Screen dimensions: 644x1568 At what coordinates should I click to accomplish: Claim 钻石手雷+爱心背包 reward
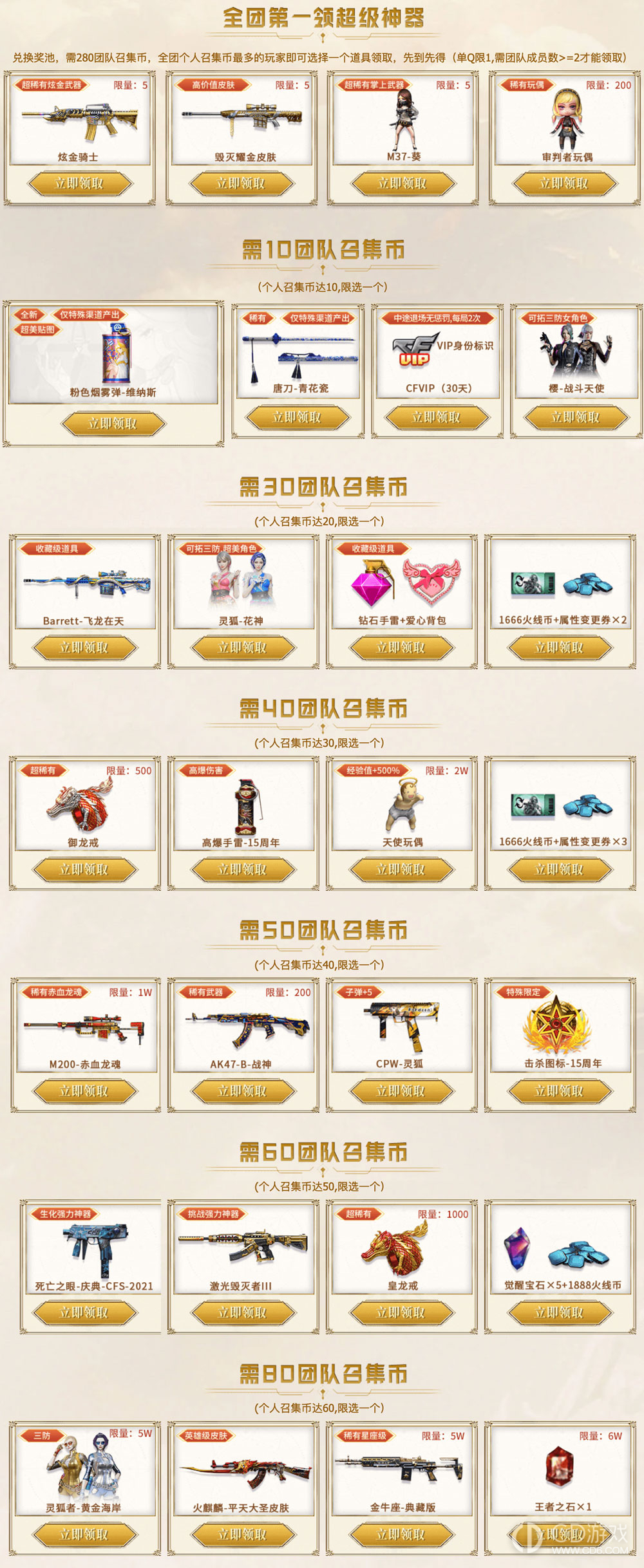pos(401,648)
